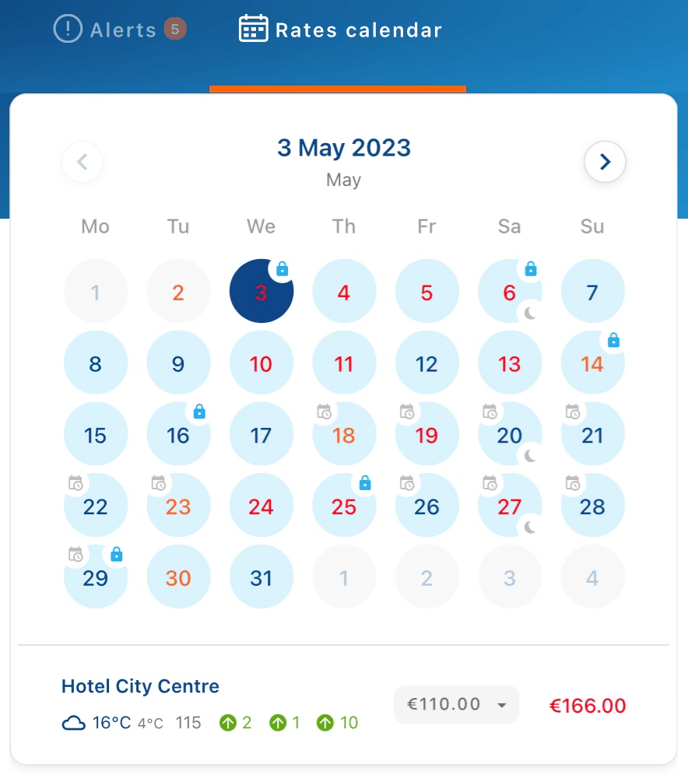
Task: Select May 6 in the calendar
Action: [510, 293]
